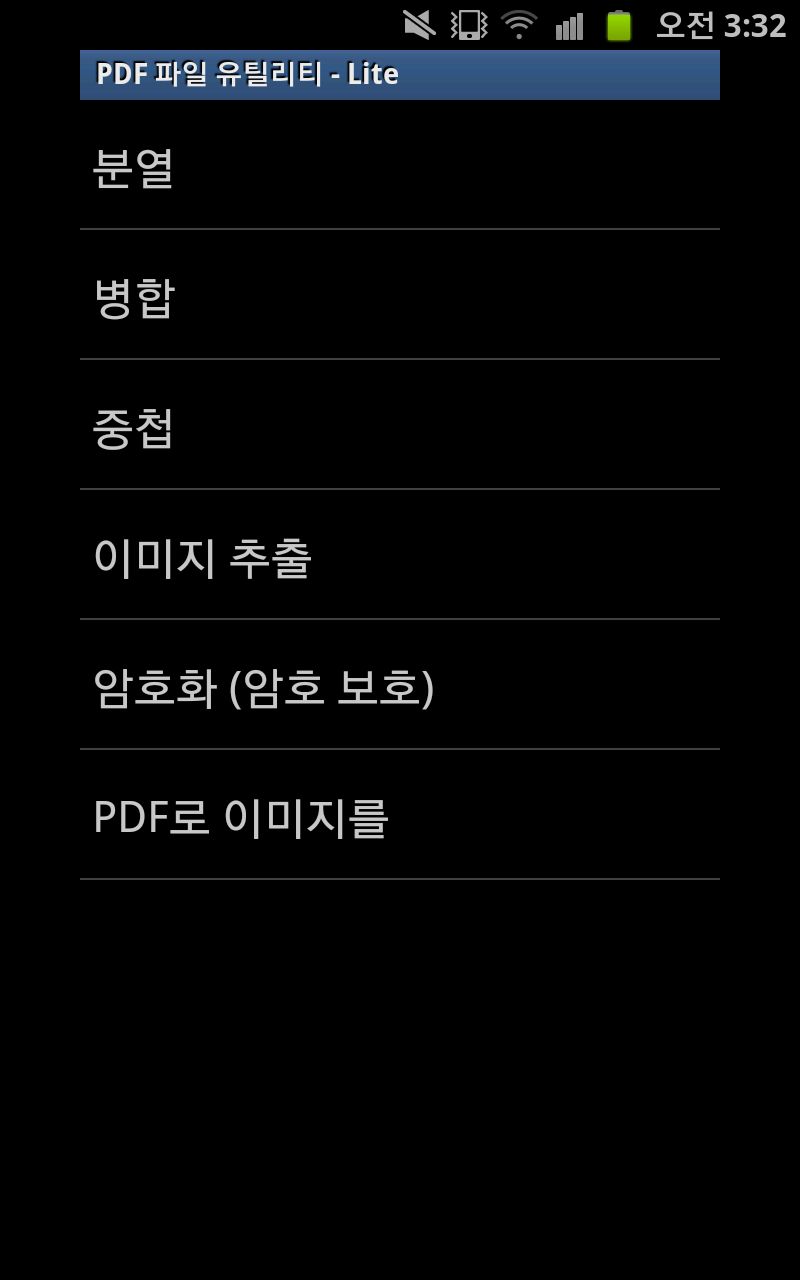Open PDF로 이미지를 conversion
This screenshot has height=1280, width=800.
tap(400, 815)
